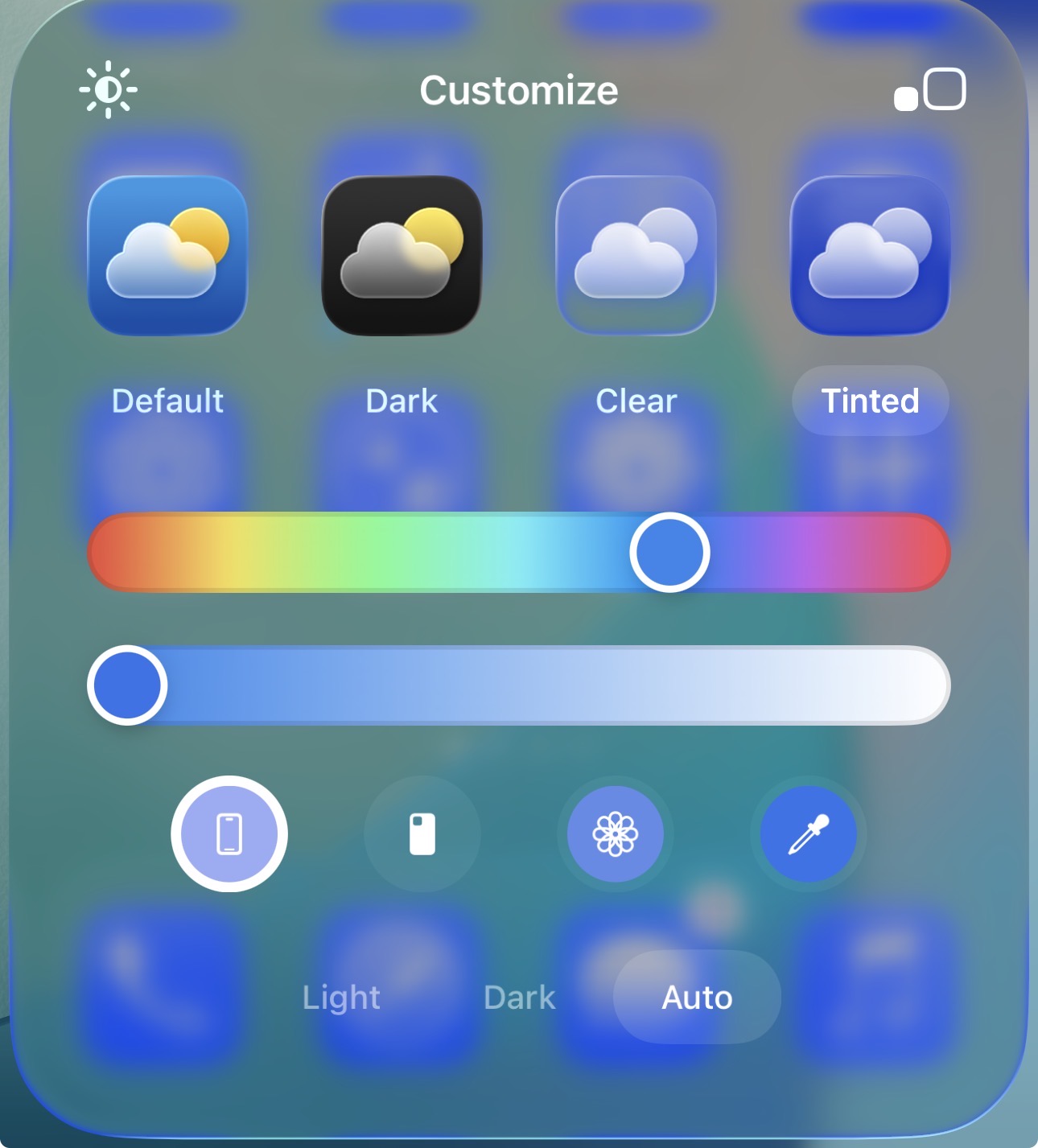
Task: Open the eyedropper color picker
Action: (x=809, y=833)
